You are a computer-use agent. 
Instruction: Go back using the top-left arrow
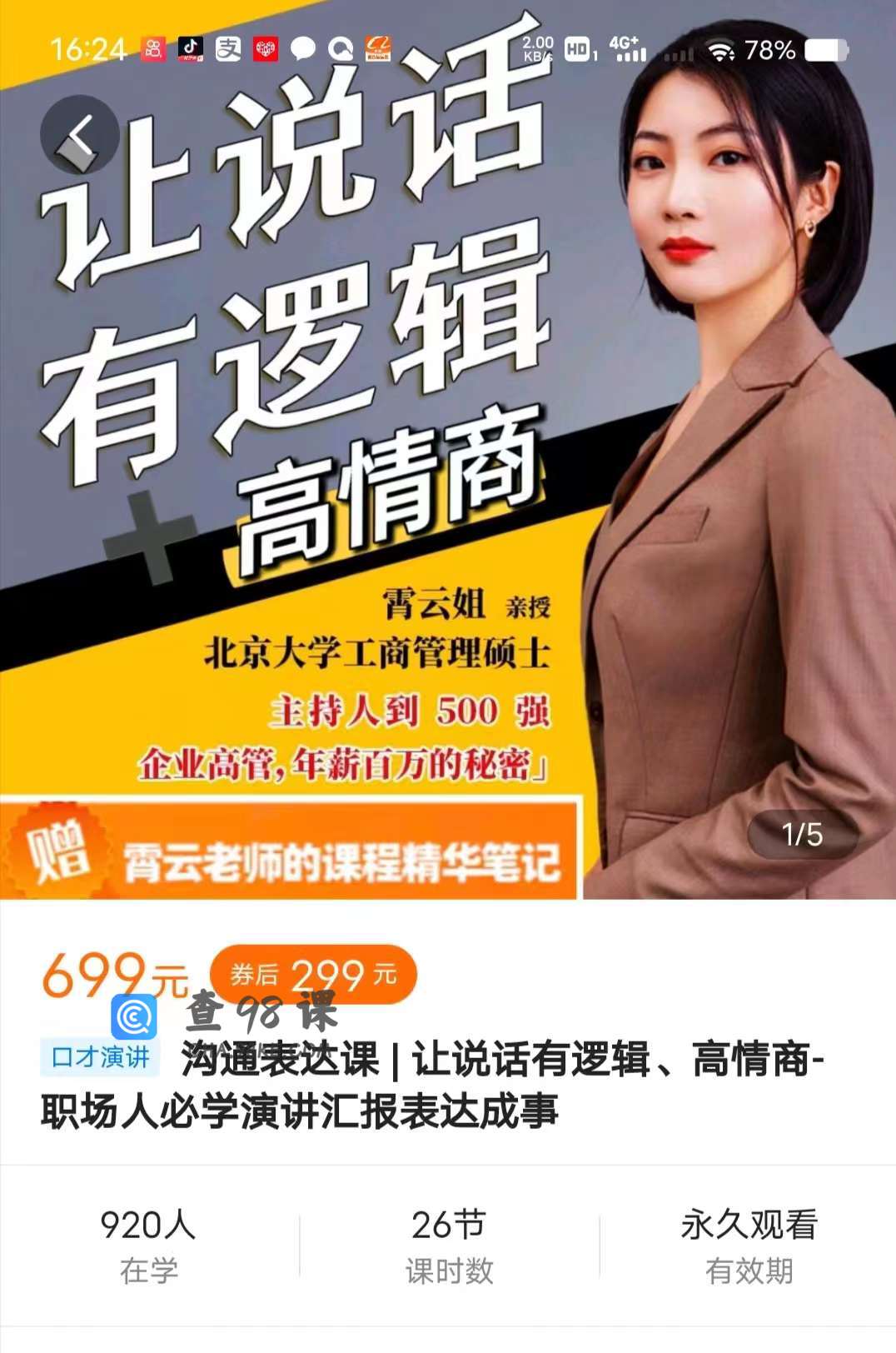[x=80, y=135]
